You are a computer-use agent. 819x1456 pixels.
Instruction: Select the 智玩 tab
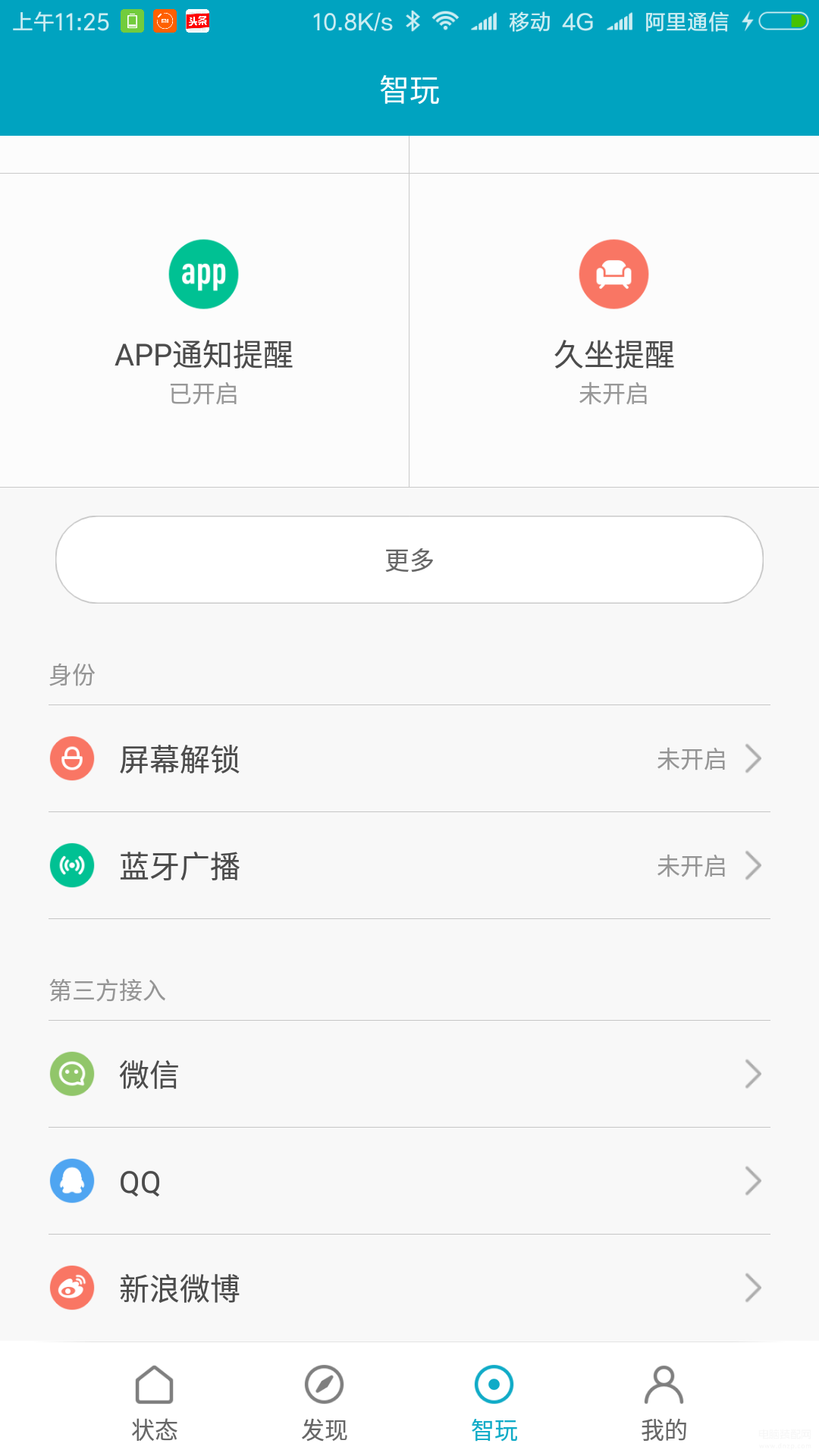click(494, 1403)
